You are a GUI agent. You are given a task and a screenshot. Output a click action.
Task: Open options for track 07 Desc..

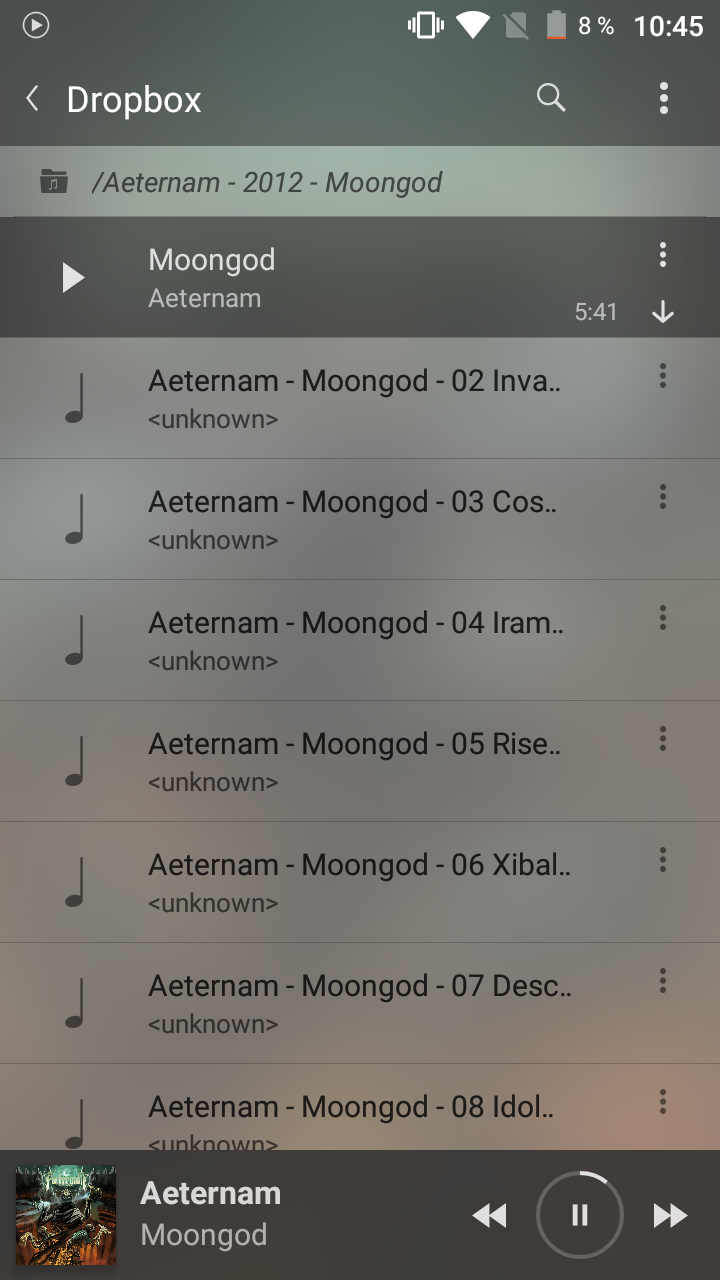pos(662,981)
